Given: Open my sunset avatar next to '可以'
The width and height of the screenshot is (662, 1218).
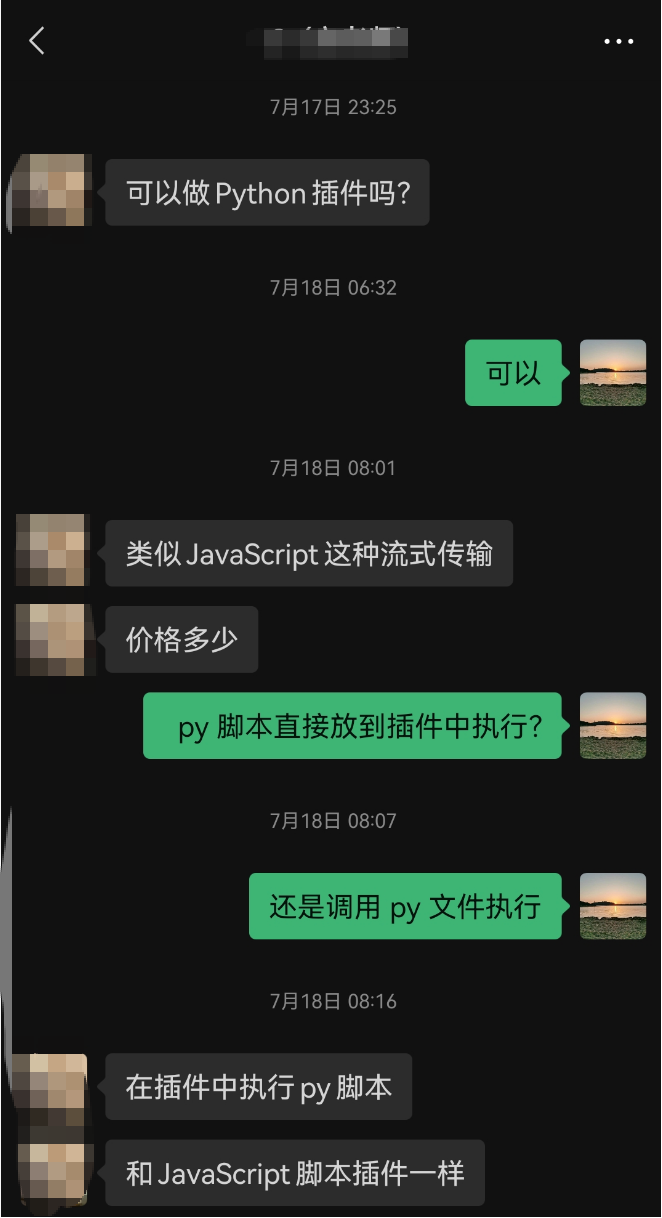Looking at the screenshot, I should point(613,372).
